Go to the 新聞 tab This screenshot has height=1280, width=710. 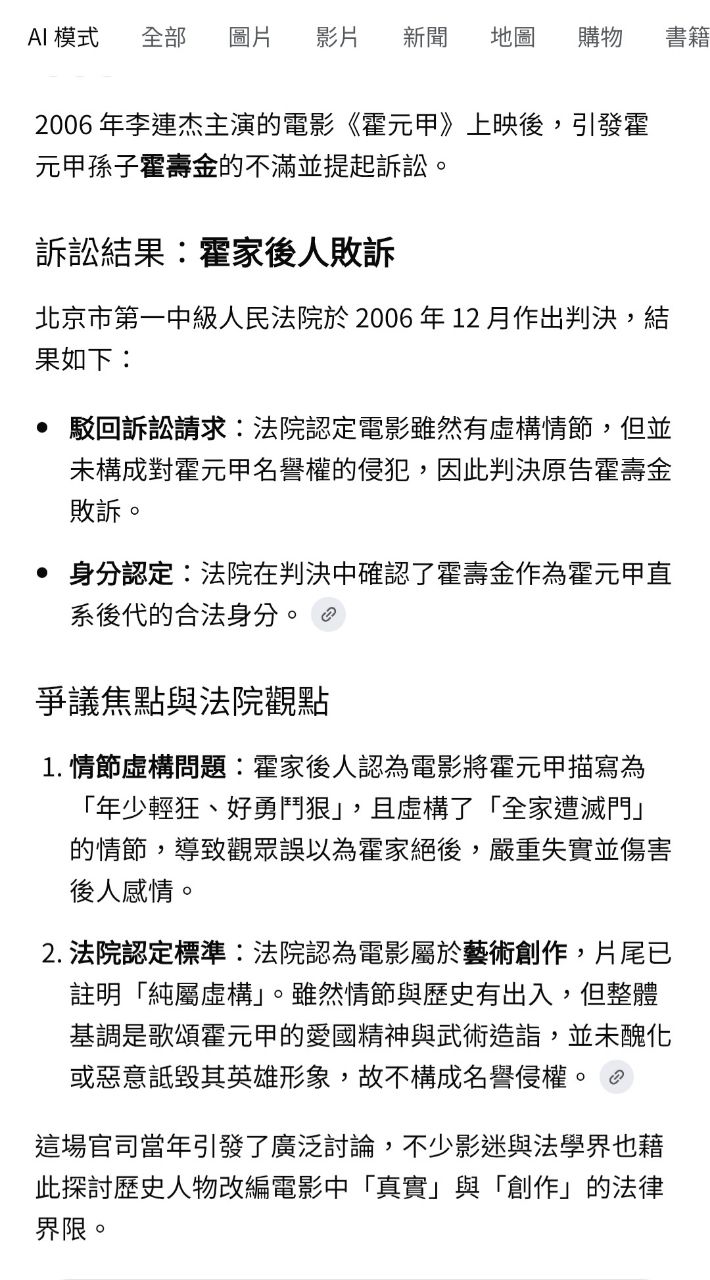[425, 38]
